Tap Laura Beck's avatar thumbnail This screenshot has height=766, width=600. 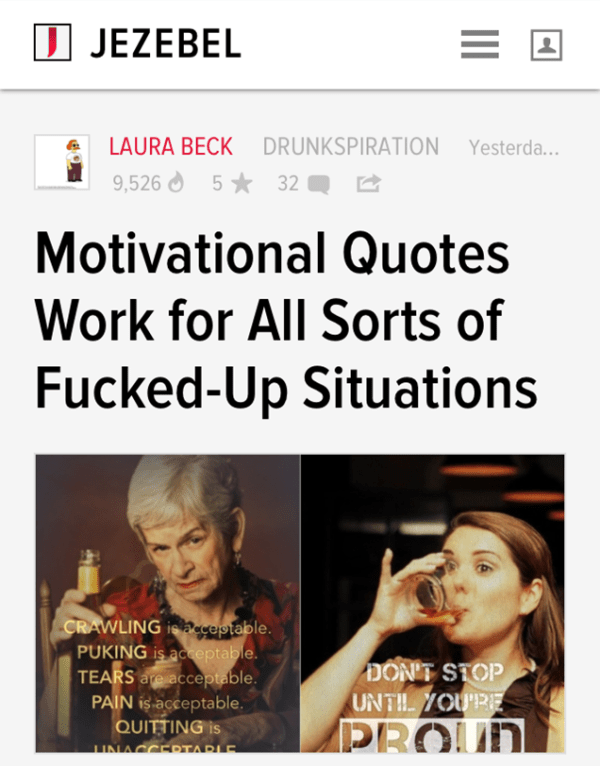pos(62,162)
